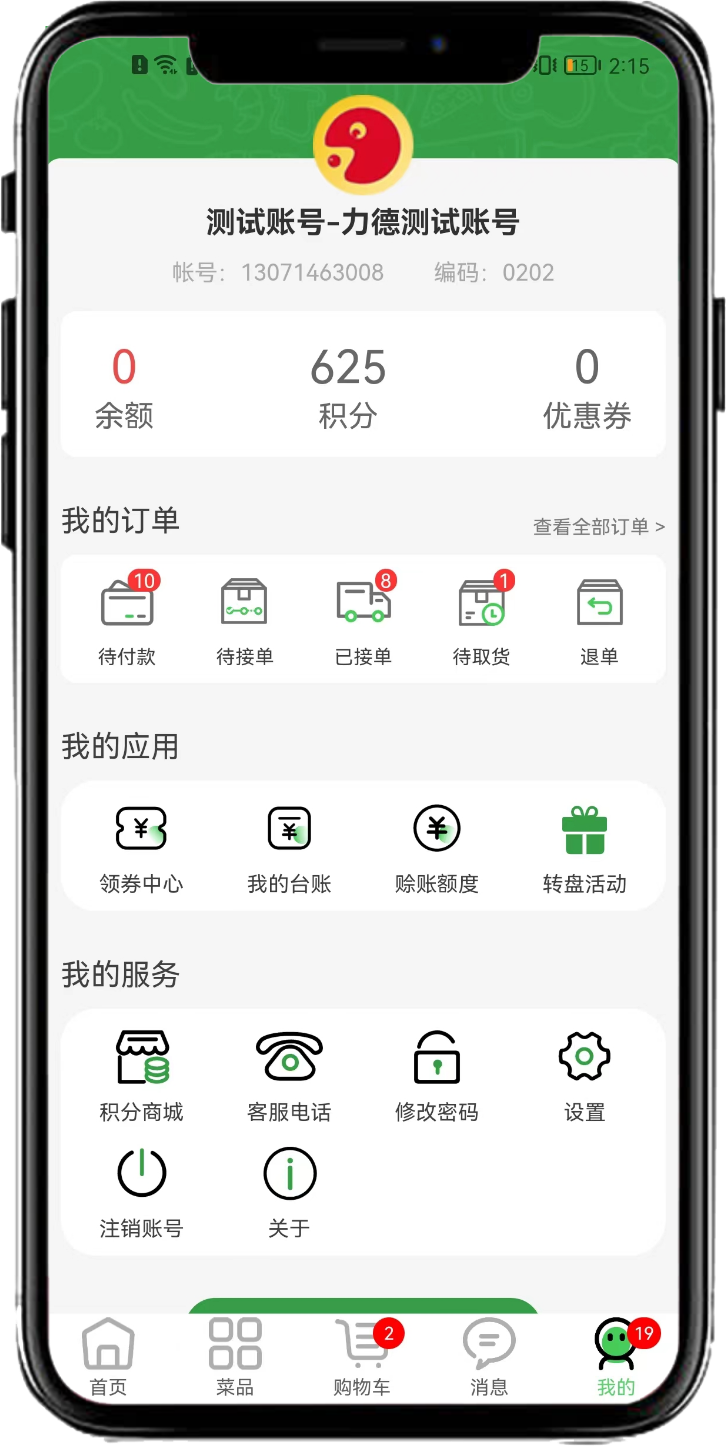The width and height of the screenshot is (726, 1446).
Task: Go to 积分商城 points mall
Action: click(x=141, y=1075)
